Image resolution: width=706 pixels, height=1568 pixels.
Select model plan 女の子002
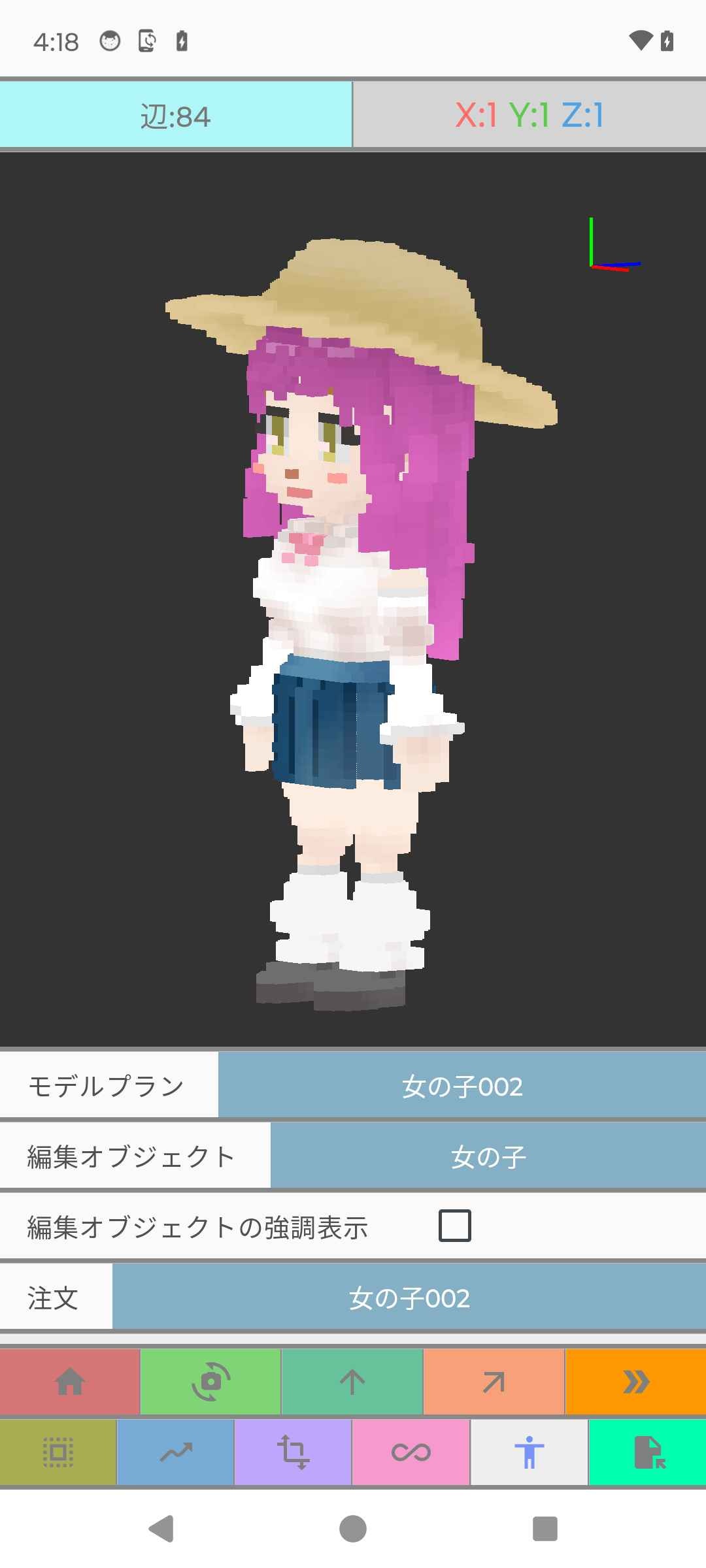(x=462, y=1086)
